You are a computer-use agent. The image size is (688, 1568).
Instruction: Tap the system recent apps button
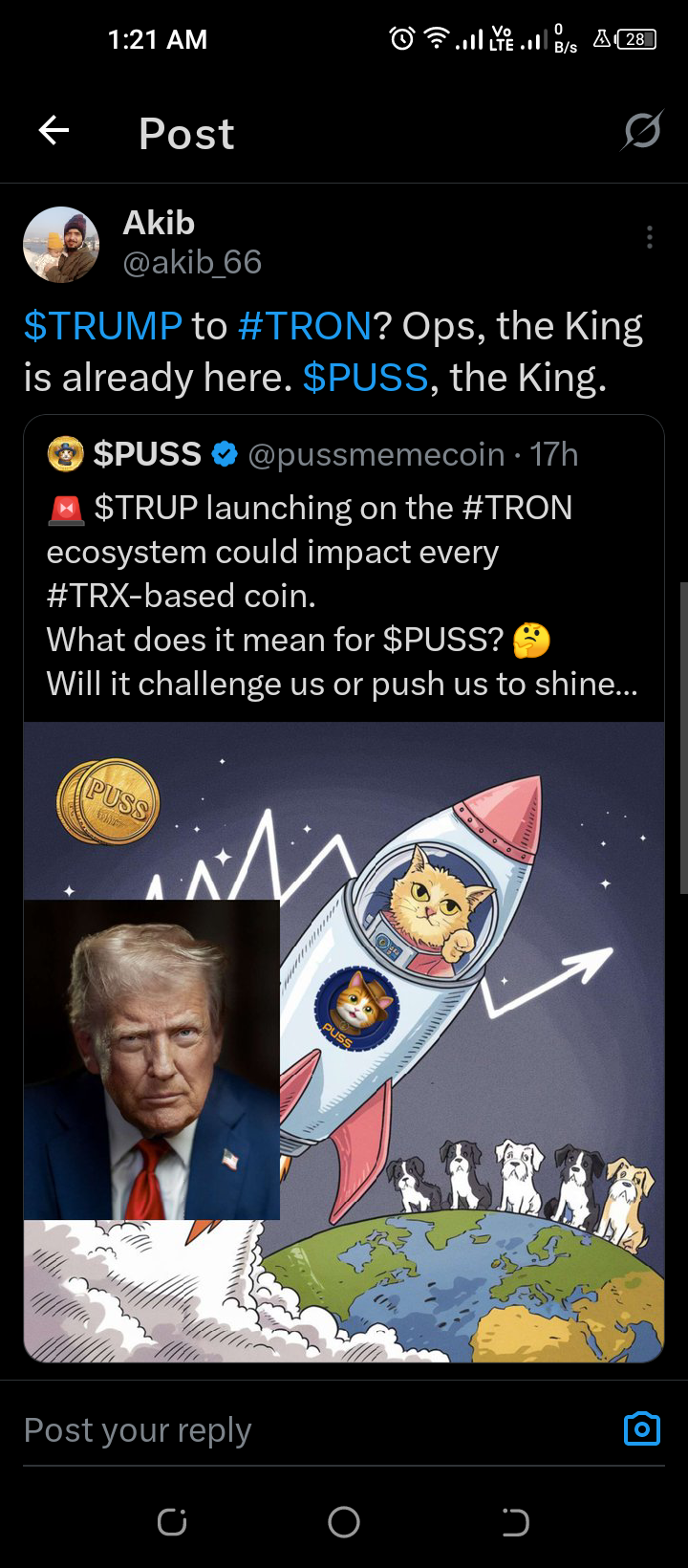(x=172, y=1522)
